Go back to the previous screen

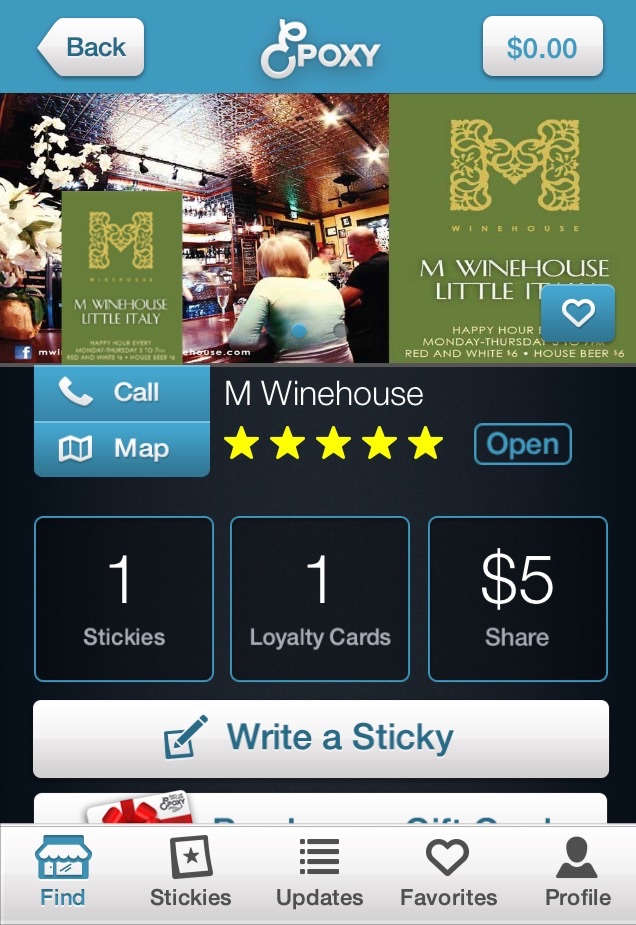point(92,47)
